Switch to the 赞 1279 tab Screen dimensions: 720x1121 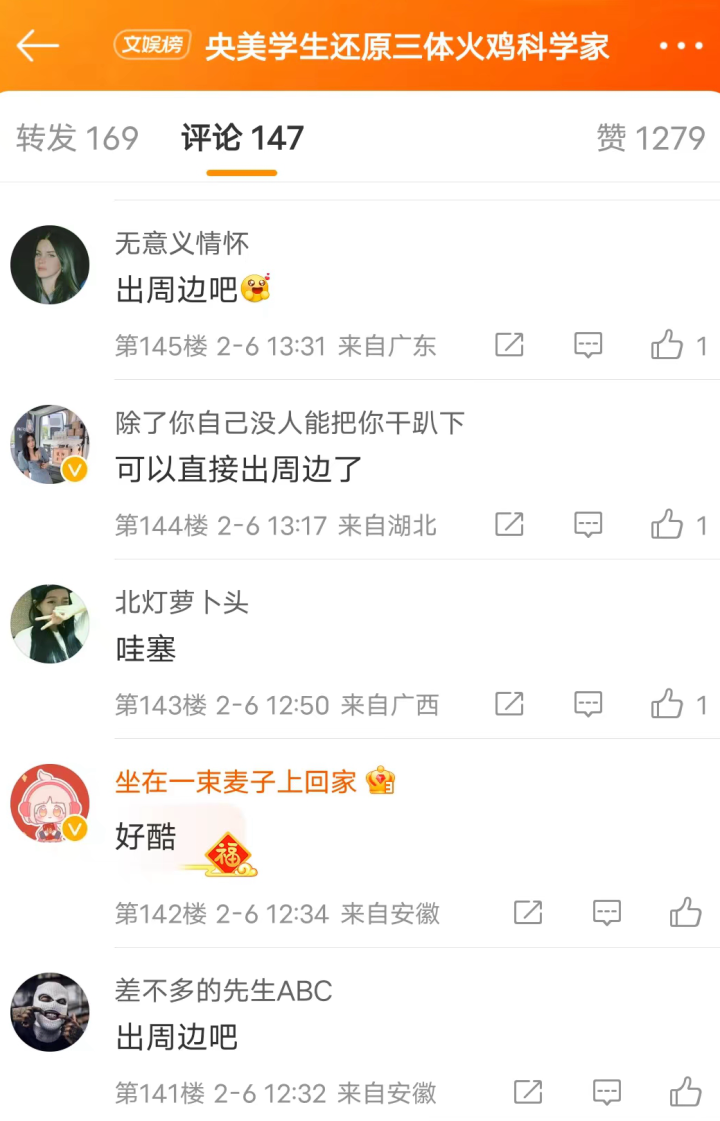651,138
